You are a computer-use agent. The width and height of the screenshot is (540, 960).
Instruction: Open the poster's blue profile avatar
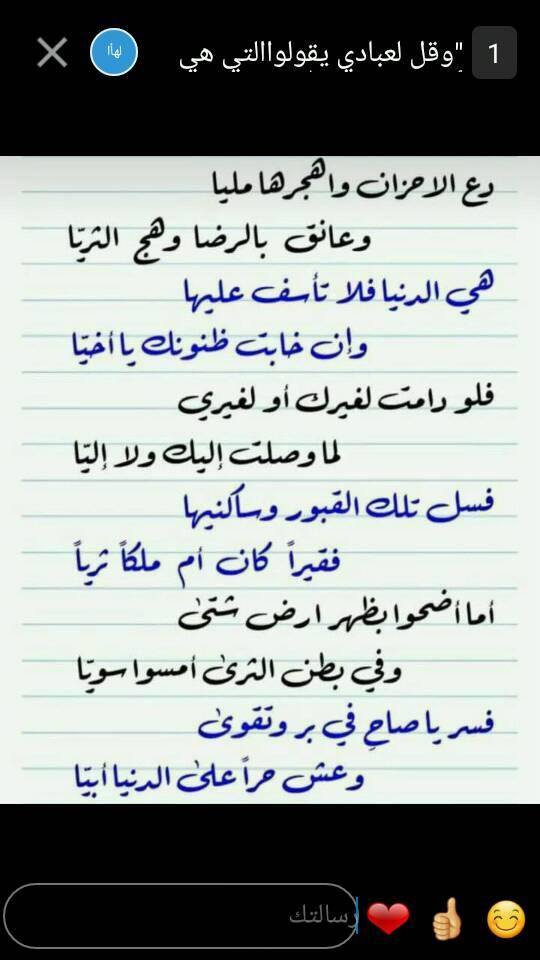[114, 52]
